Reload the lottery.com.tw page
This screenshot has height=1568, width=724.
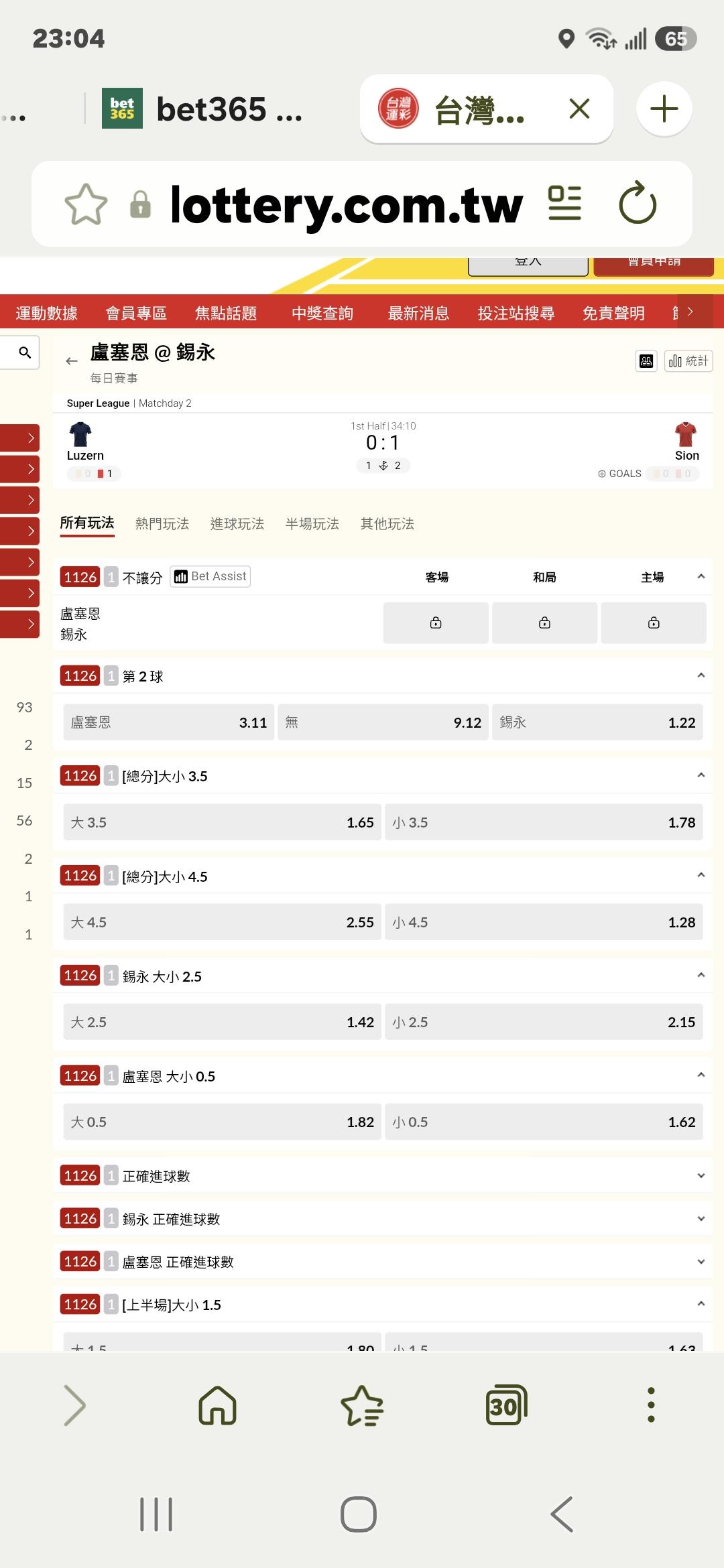pyautogui.click(x=638, y=203)
